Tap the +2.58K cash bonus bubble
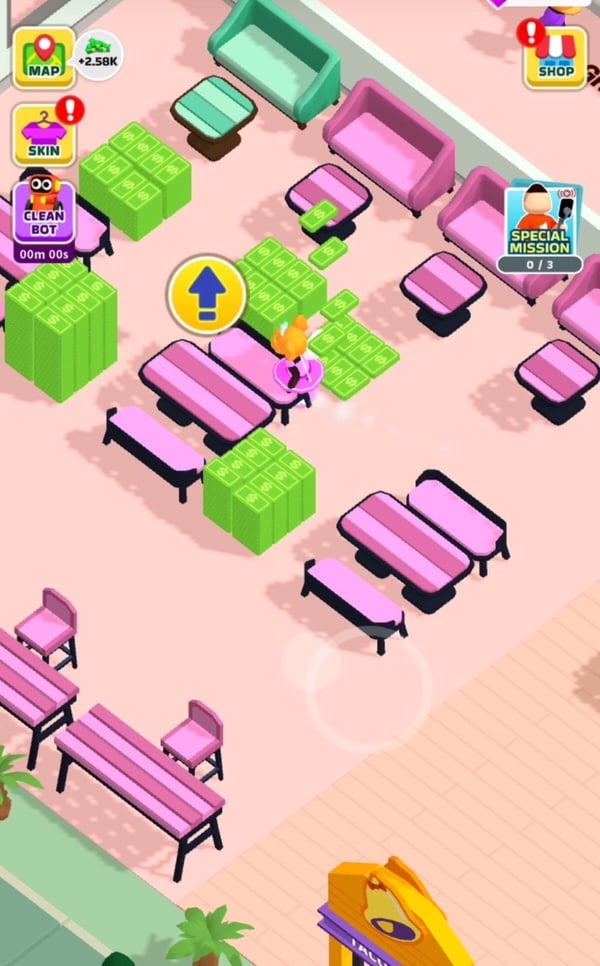 coord(99,56)
